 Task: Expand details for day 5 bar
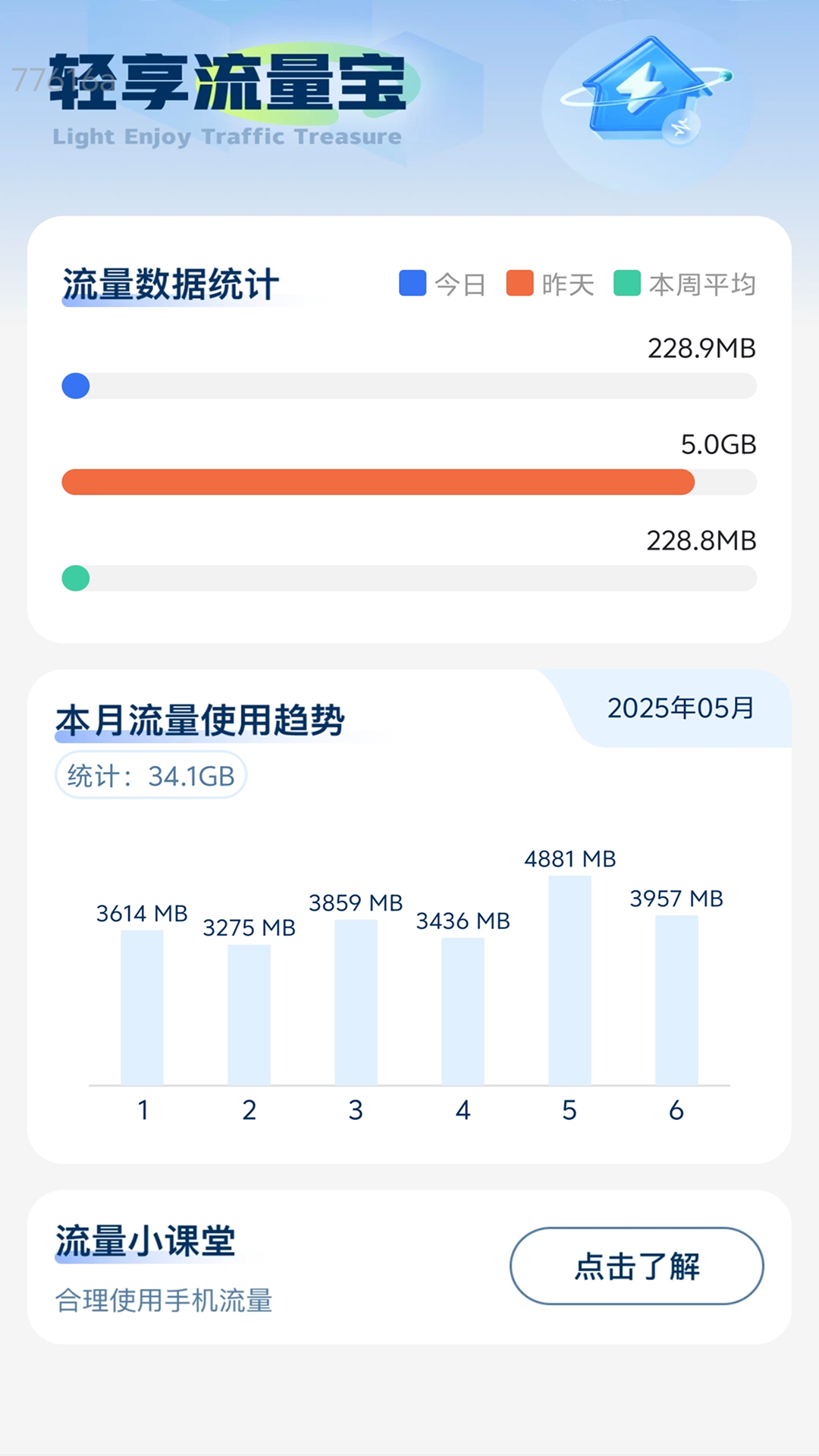click(x=569, y=978)
